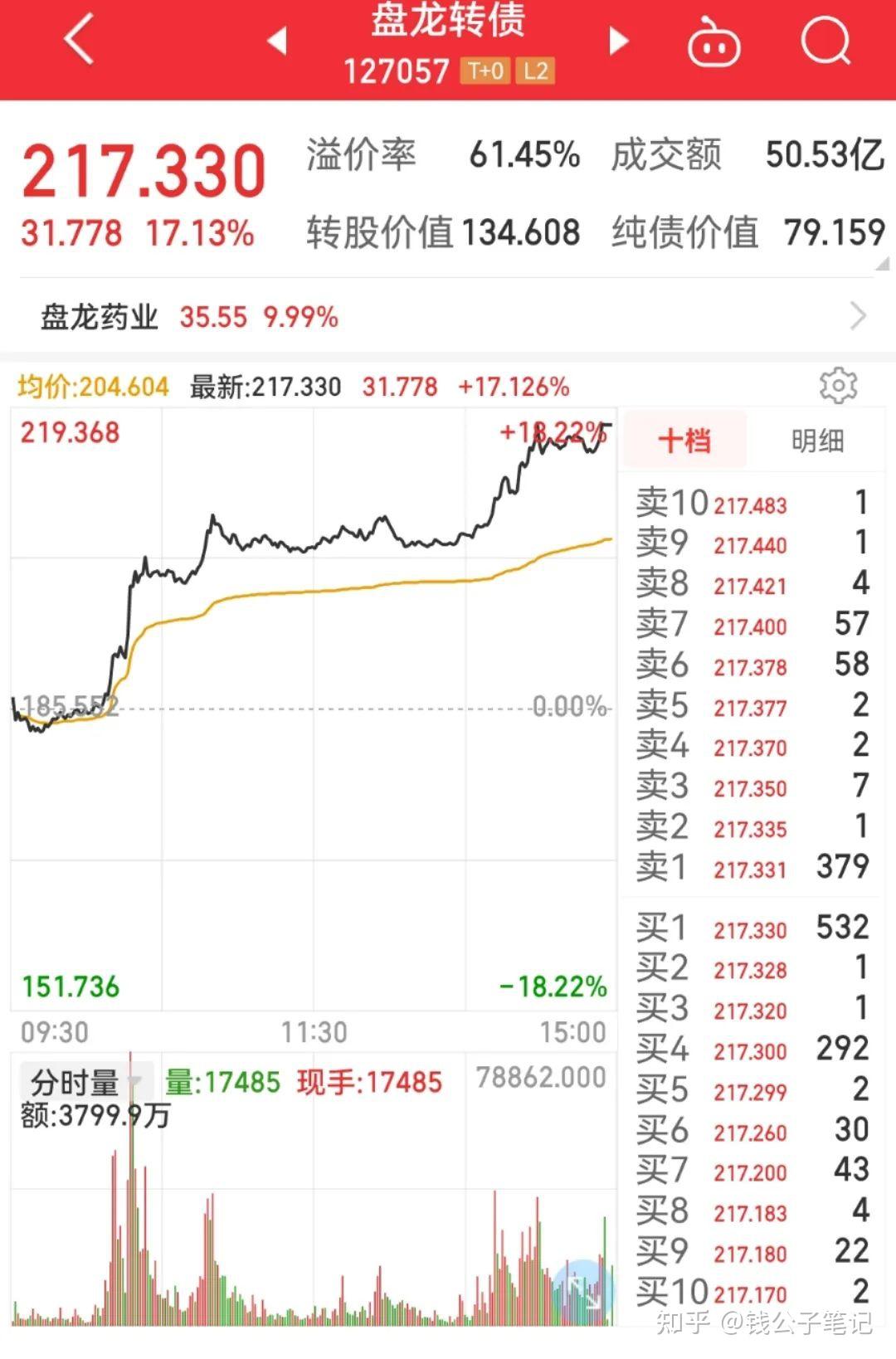Tap sell-ten quote 217.483
The width and height of the screenshot is (896, 1359).
click(x=749, y=504)
